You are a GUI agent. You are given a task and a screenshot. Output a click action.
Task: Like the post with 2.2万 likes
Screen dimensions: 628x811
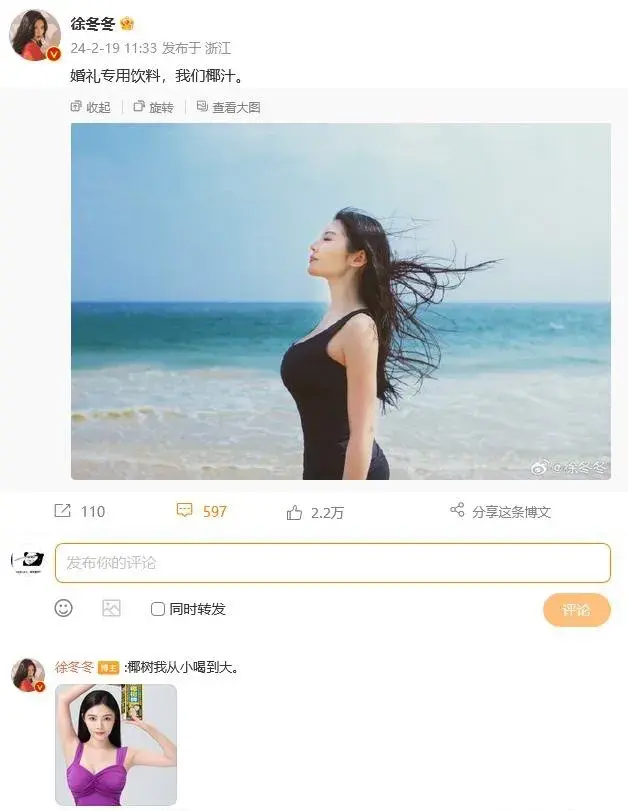point(315,512)
